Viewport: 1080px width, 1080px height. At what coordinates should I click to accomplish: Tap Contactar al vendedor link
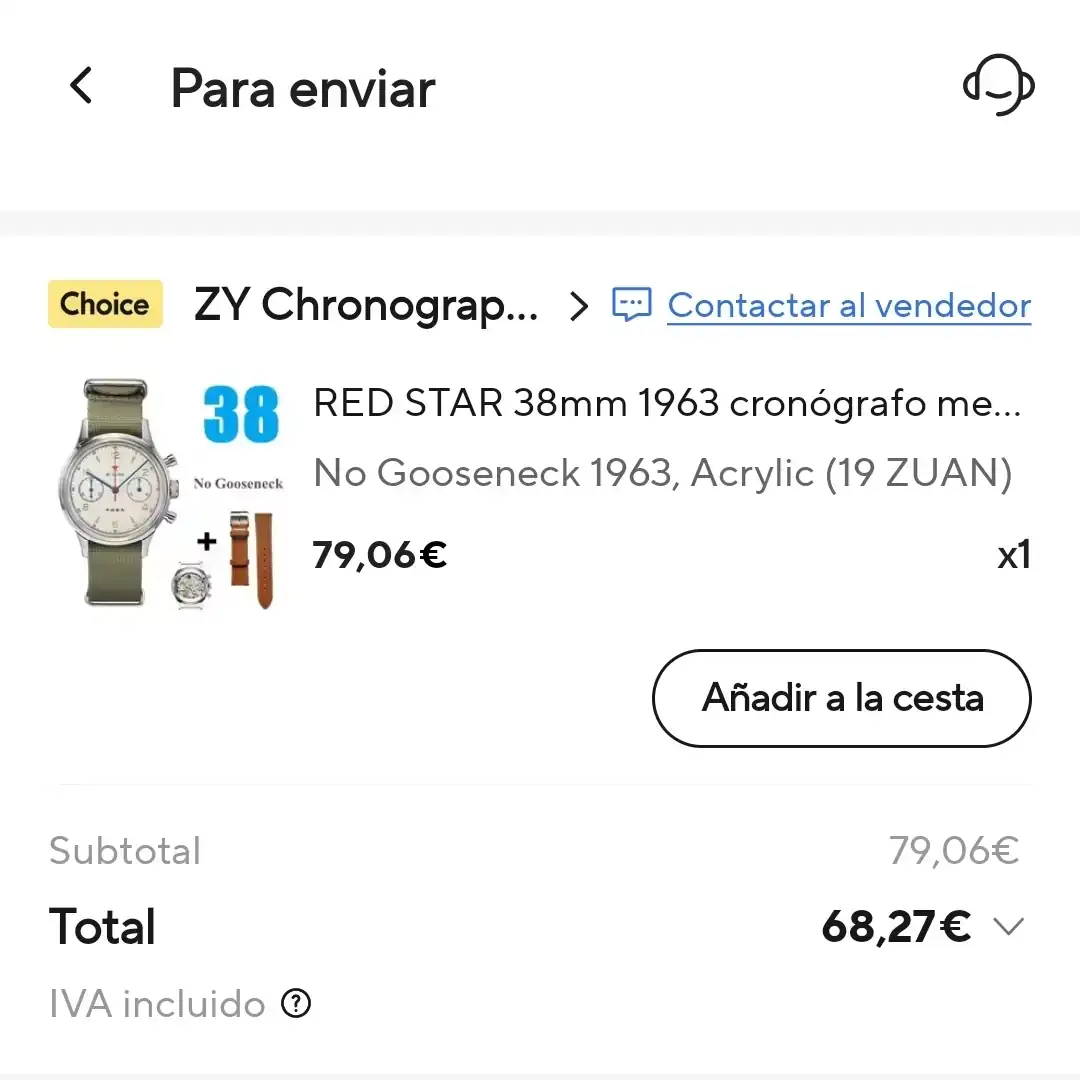[x=848, y=305]
